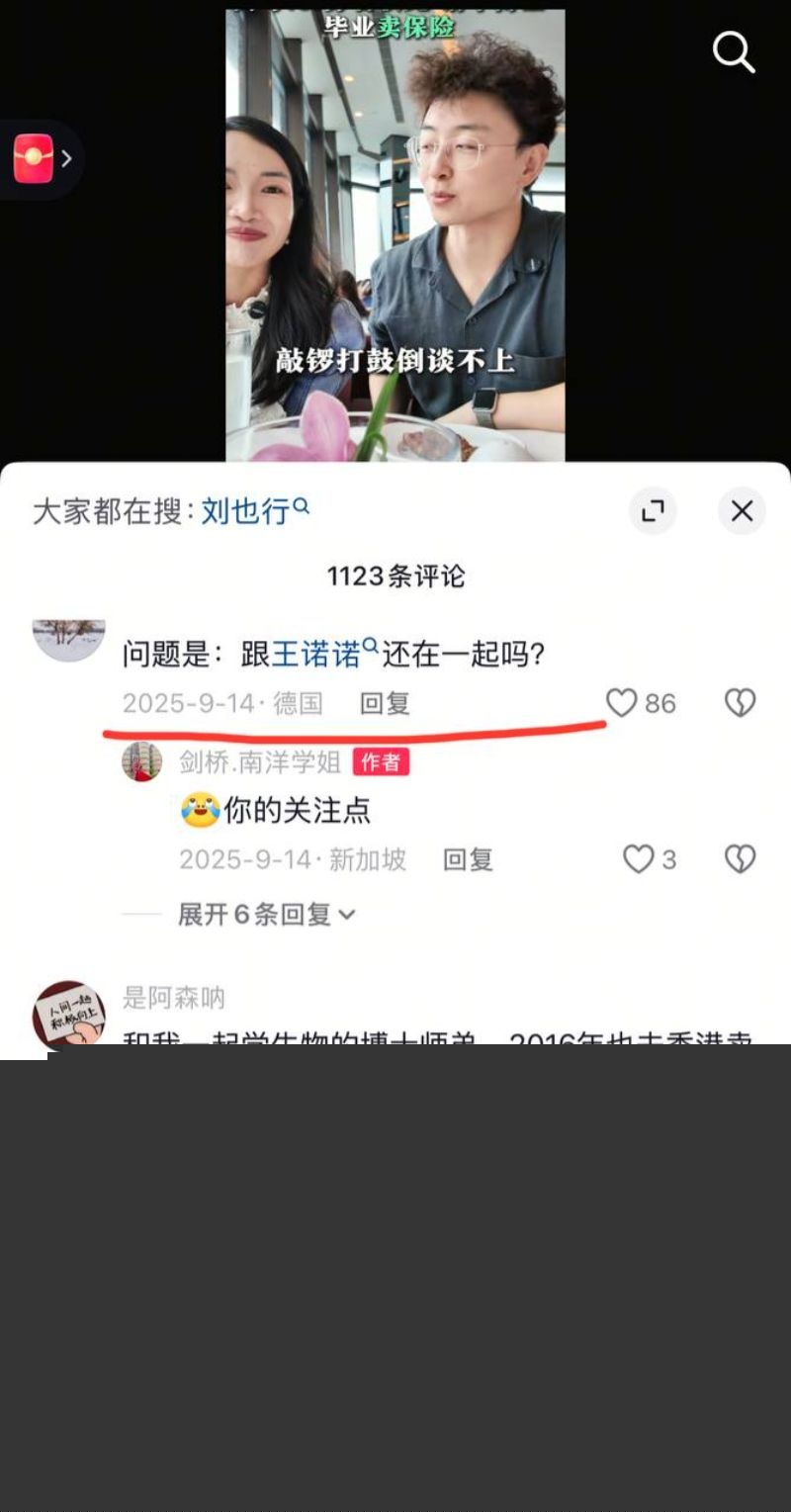Viewport: 791px width, 1512px height.
Task: Expand the comment panel via the fullscreen icon
Action: coord(654,511)
